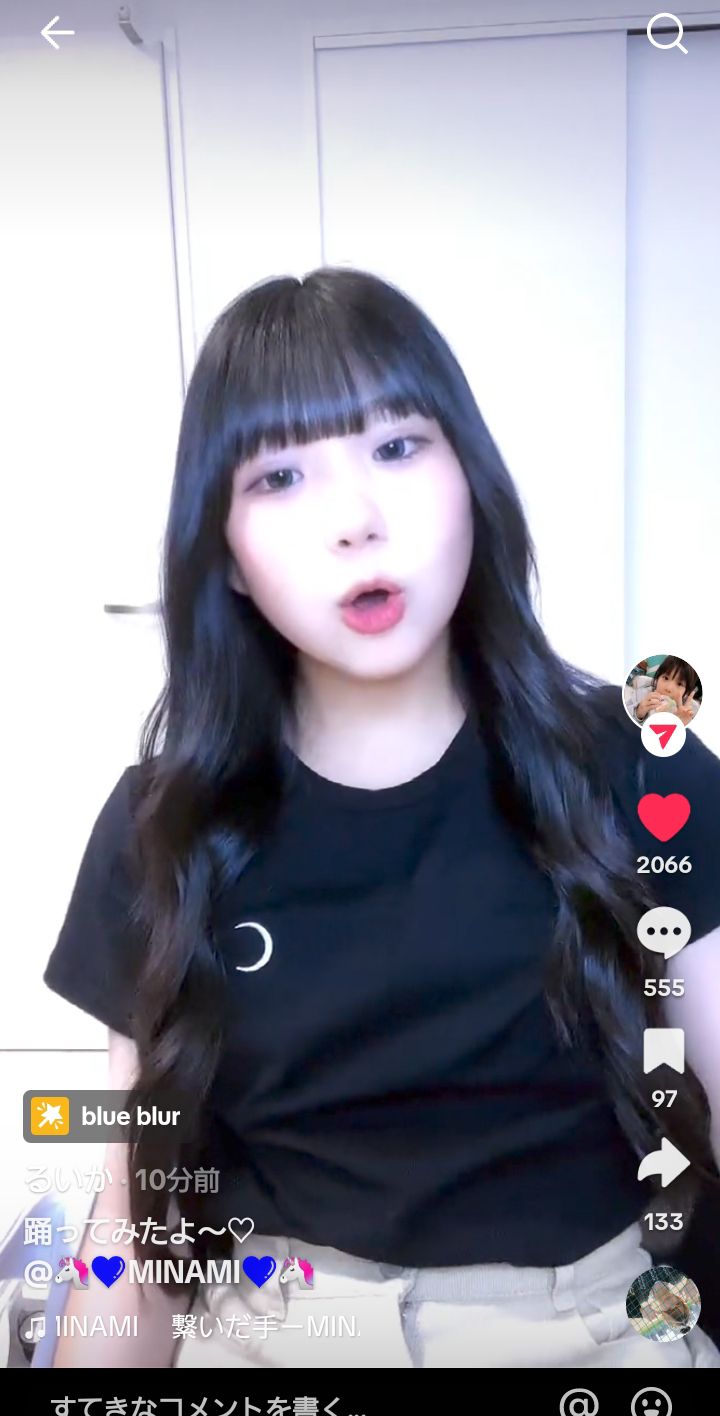Share this video with the arrow

[664, 1164]
